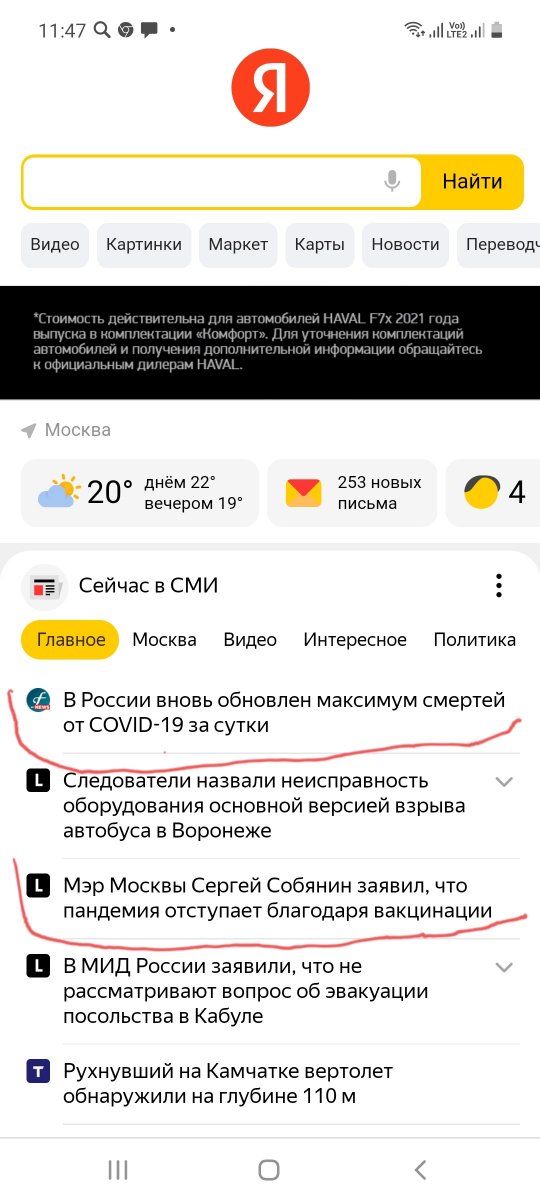Select the Политика news tab
This screenshot has height=1200, width=540.
pos(474,640)
